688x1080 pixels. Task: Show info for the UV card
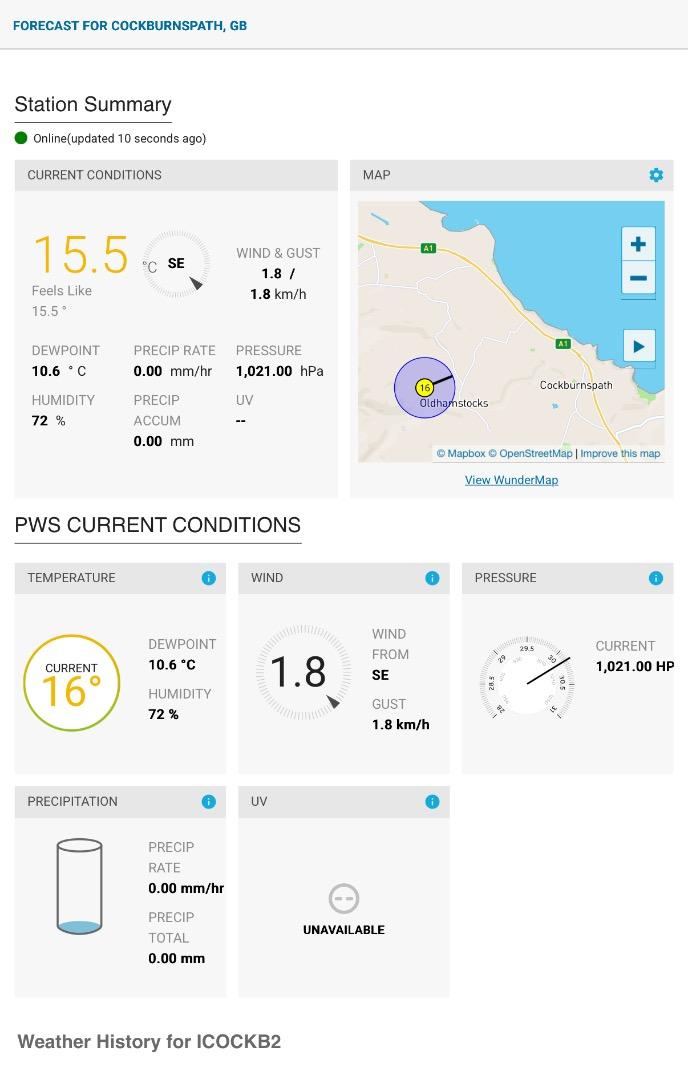[x=432, y=802]
